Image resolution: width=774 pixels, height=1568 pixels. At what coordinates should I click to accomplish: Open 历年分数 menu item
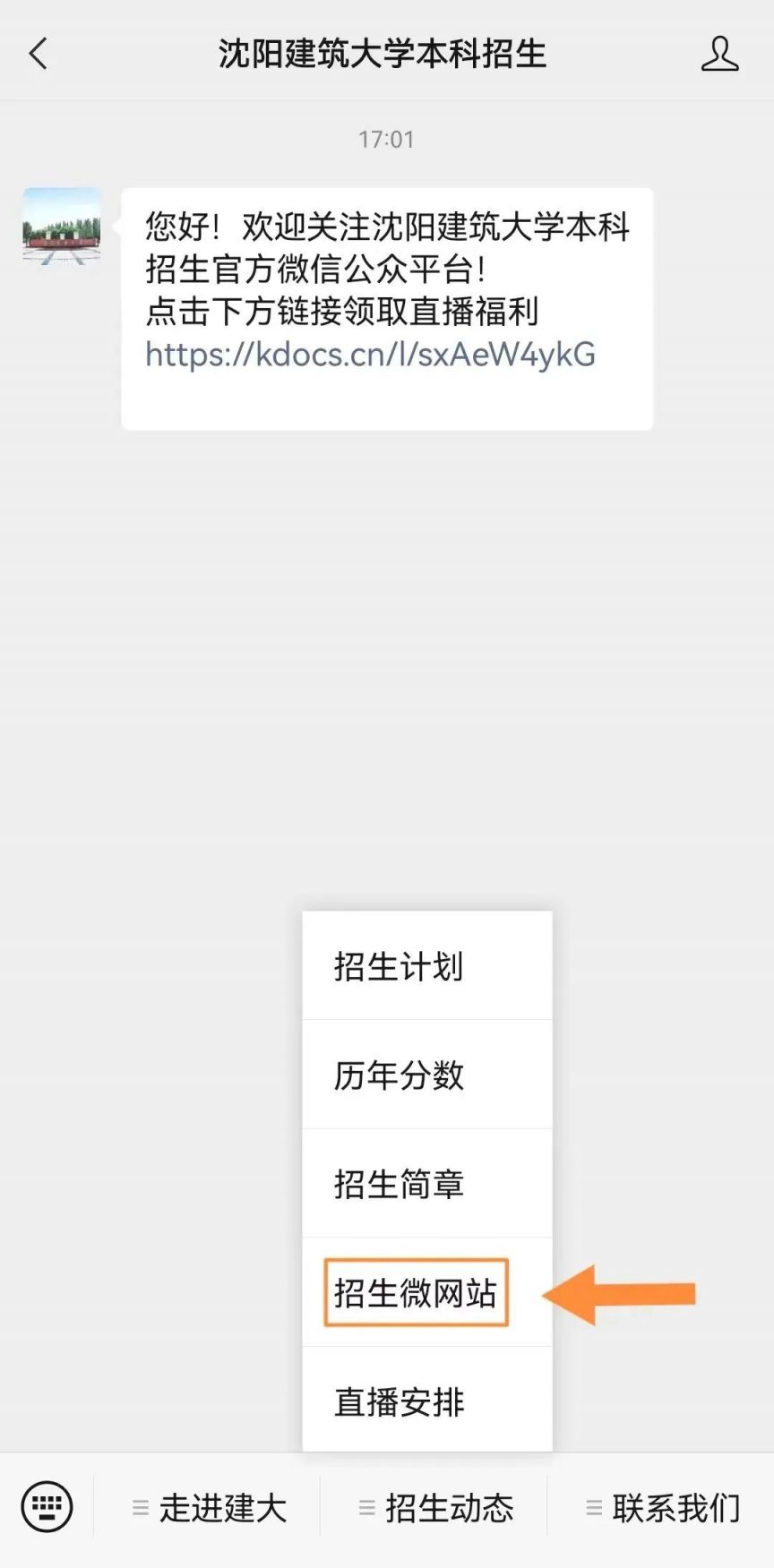[x=427, y=1075]
